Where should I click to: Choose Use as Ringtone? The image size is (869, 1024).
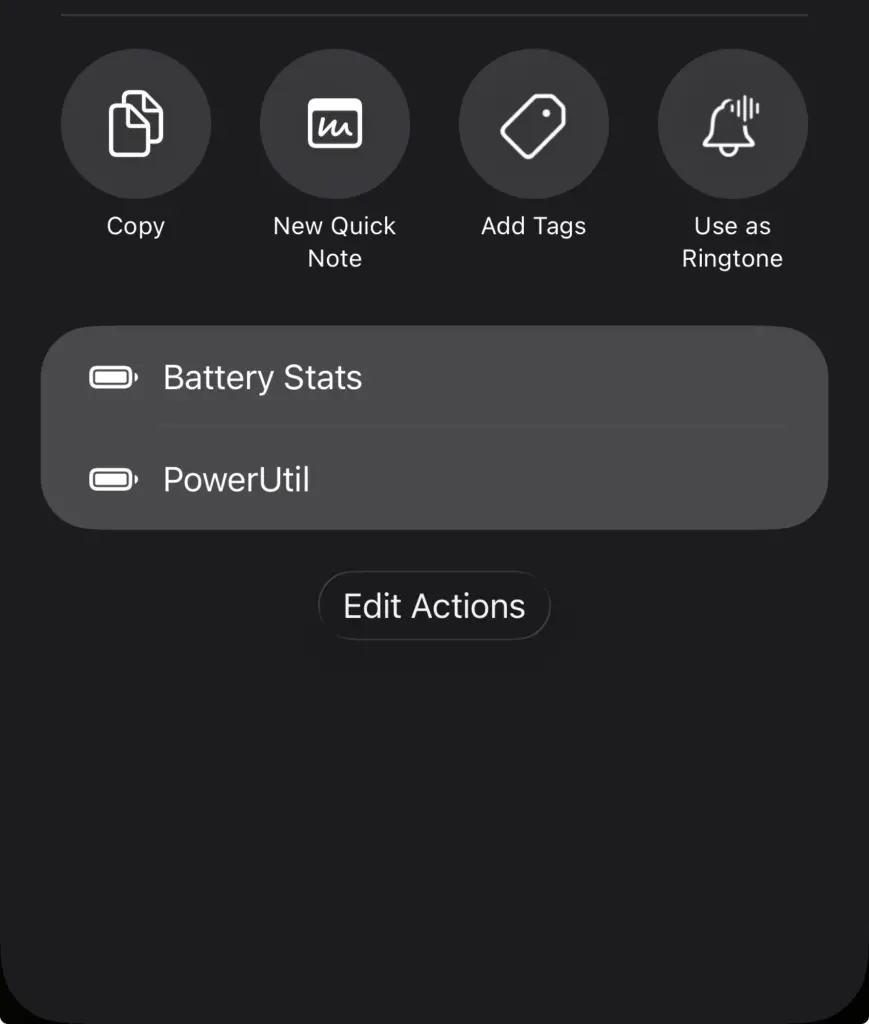pos(732,124)
